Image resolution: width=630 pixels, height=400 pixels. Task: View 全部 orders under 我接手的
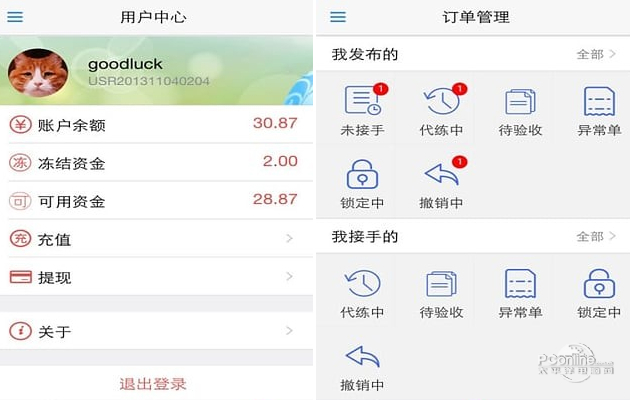[x=595, y=237]
